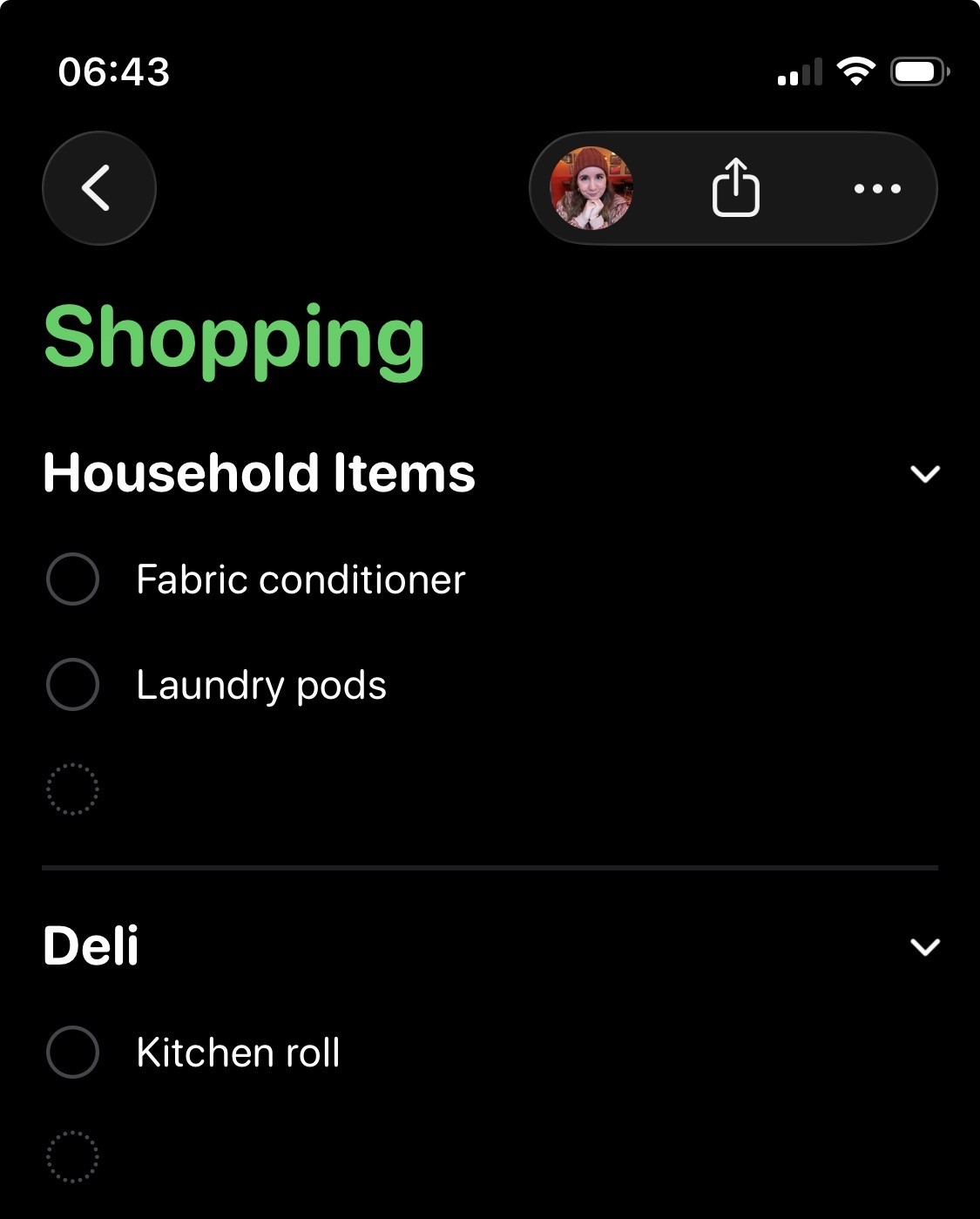Add a new item under Deli
980x1219 pixels.
point(72,1157)
